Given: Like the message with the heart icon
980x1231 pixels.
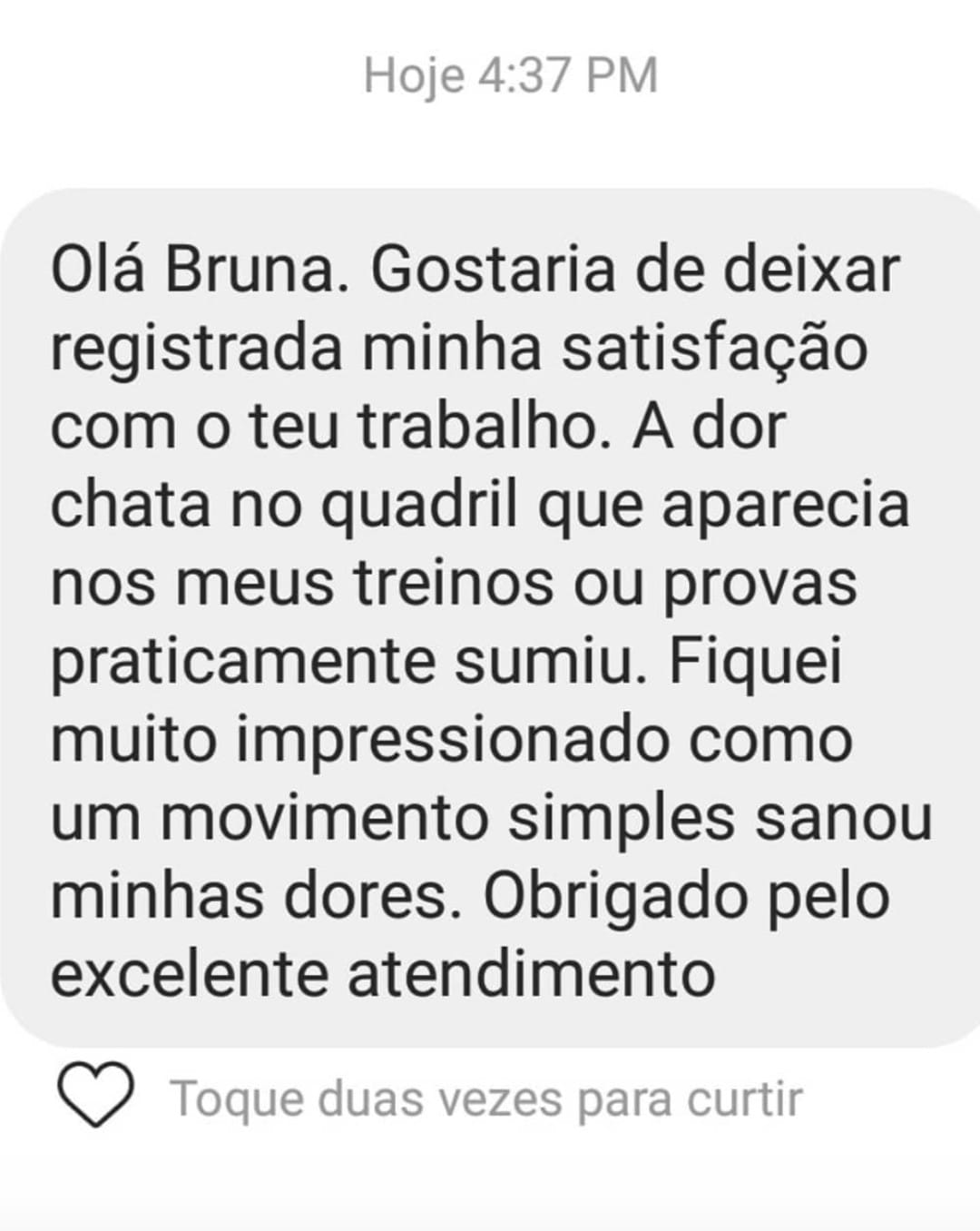Looking at the screenshot, I should (95, 1097).
